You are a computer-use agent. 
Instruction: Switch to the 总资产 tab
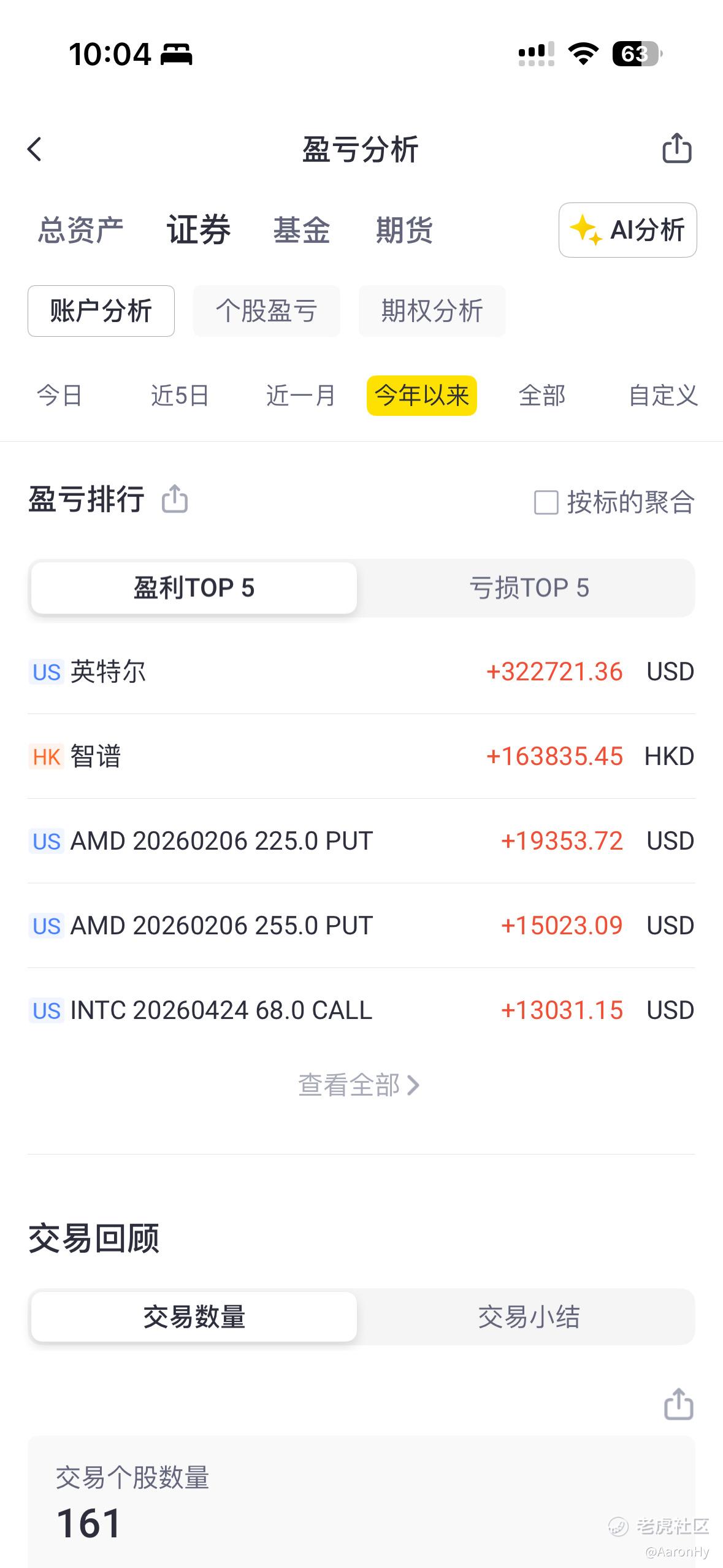click(80, 231)
